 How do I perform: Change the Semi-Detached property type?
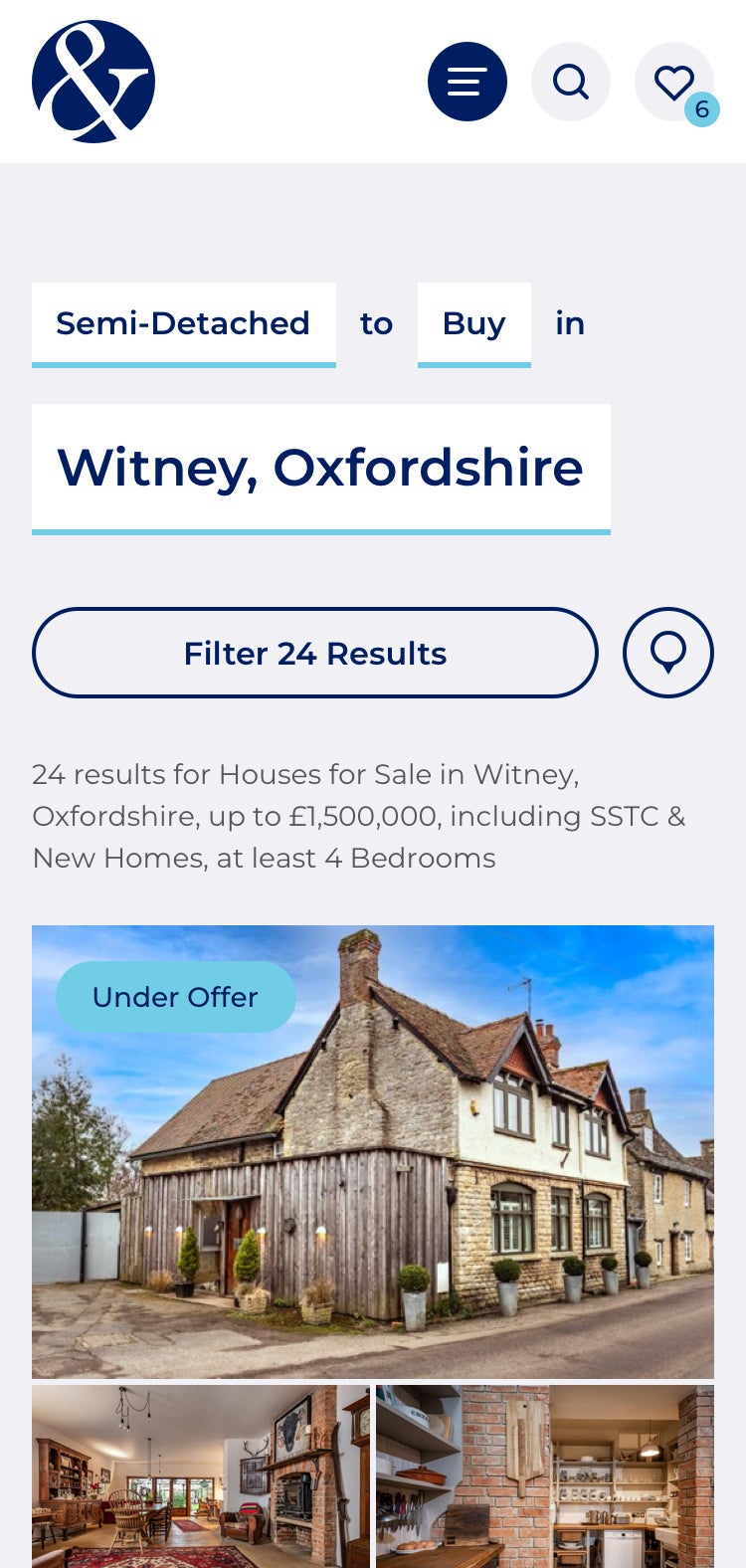(x=183, y=323)
